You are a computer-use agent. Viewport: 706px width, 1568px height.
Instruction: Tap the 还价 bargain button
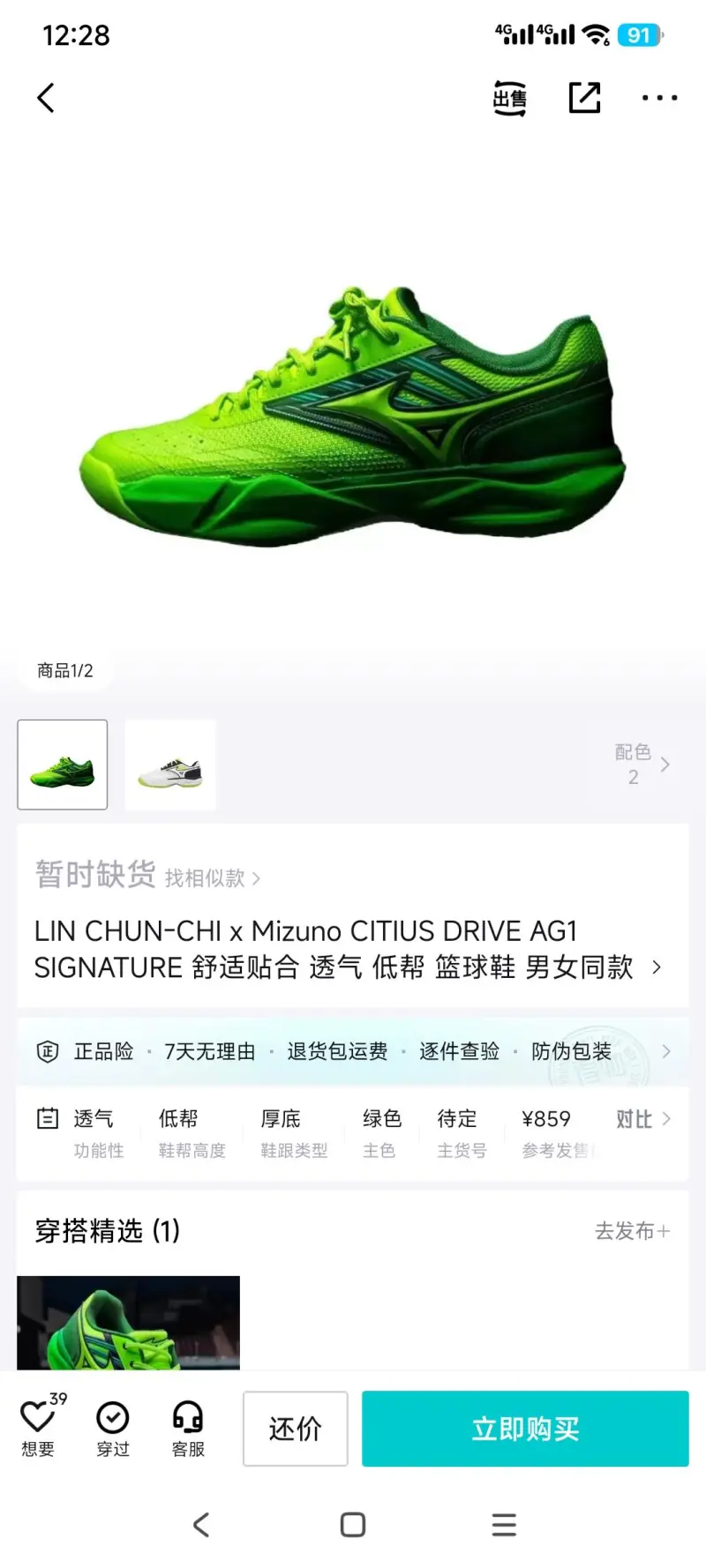click(x=296, y=1429)
